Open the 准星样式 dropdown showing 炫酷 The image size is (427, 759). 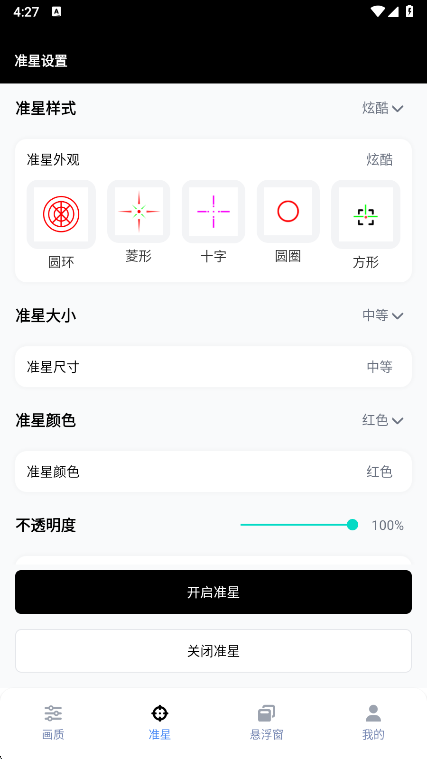(382, 108)
